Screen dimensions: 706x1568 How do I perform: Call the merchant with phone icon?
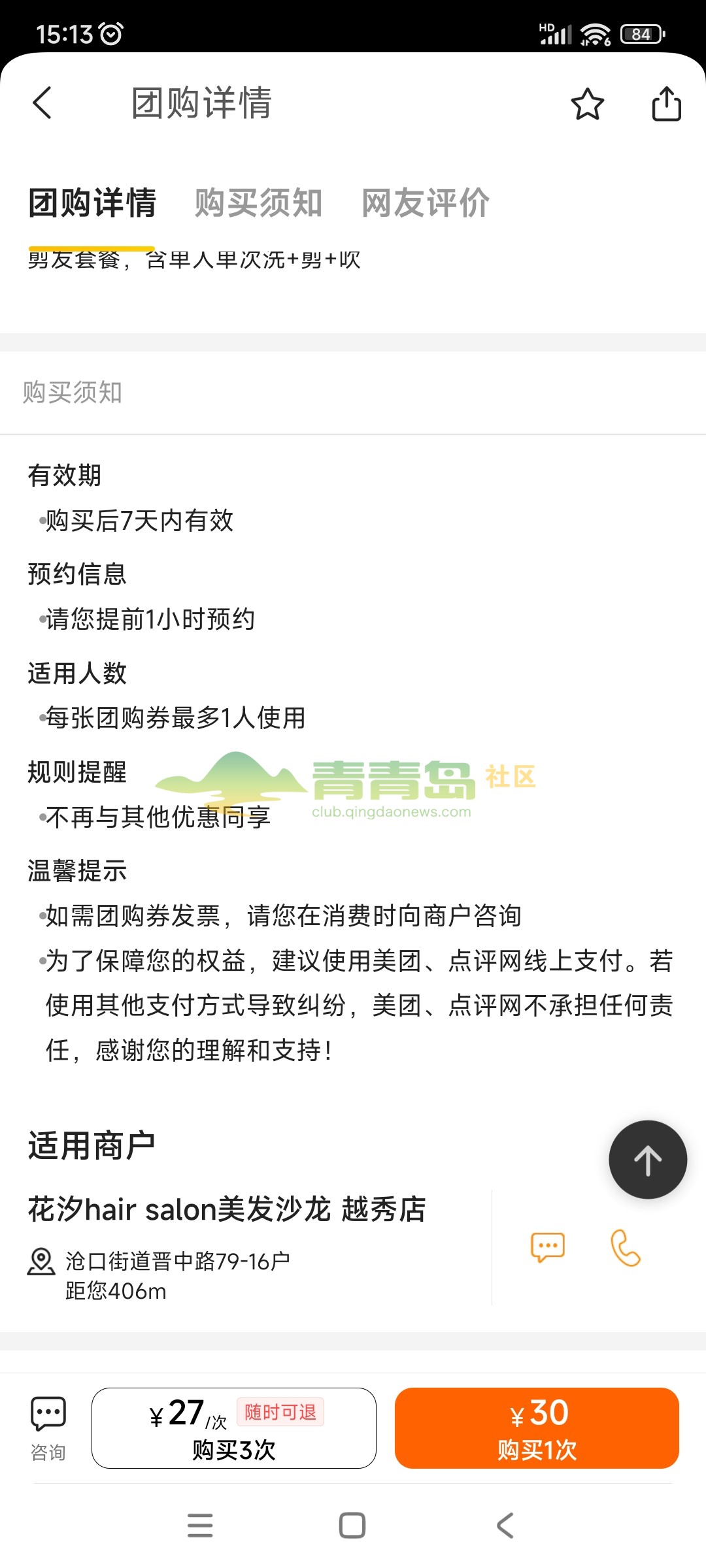pos(625,1247)
